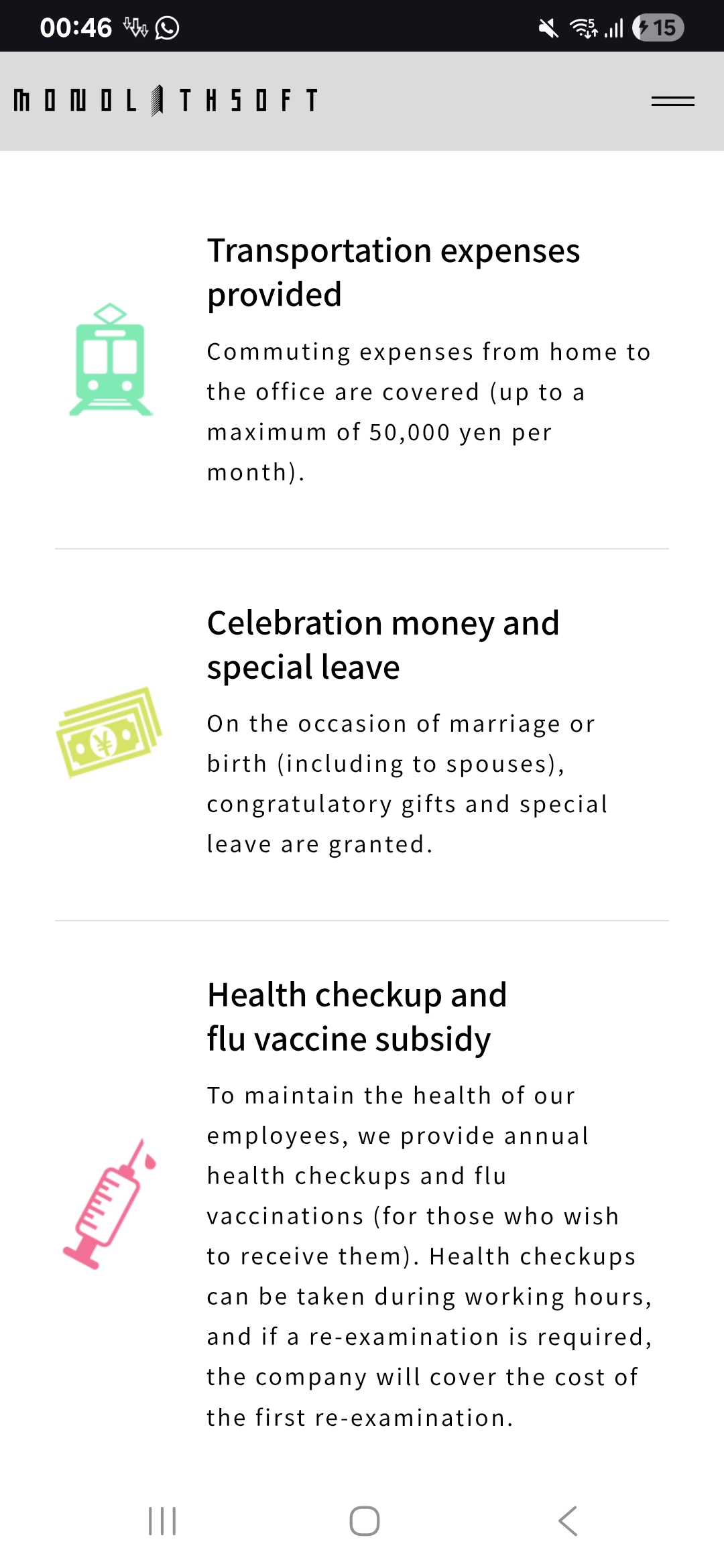
Task: Go back with the system back button
Action: 567,1520
